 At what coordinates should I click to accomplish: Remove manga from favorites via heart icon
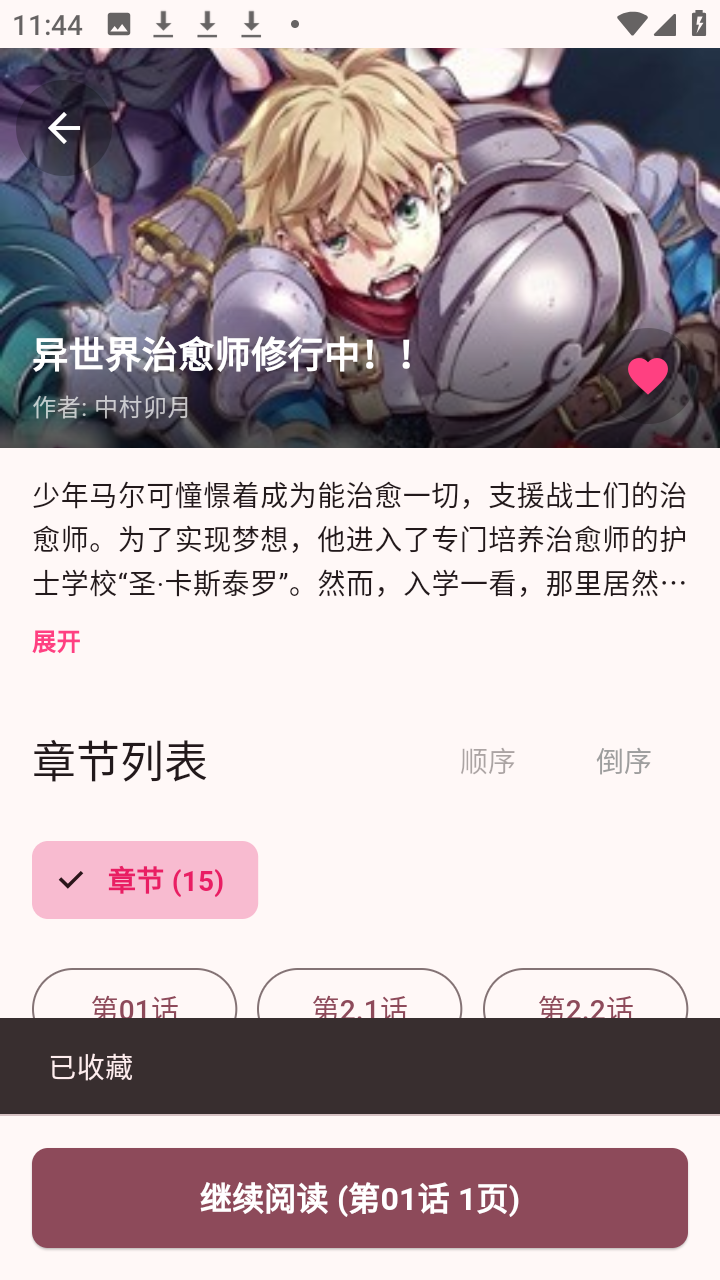point(647,375)
